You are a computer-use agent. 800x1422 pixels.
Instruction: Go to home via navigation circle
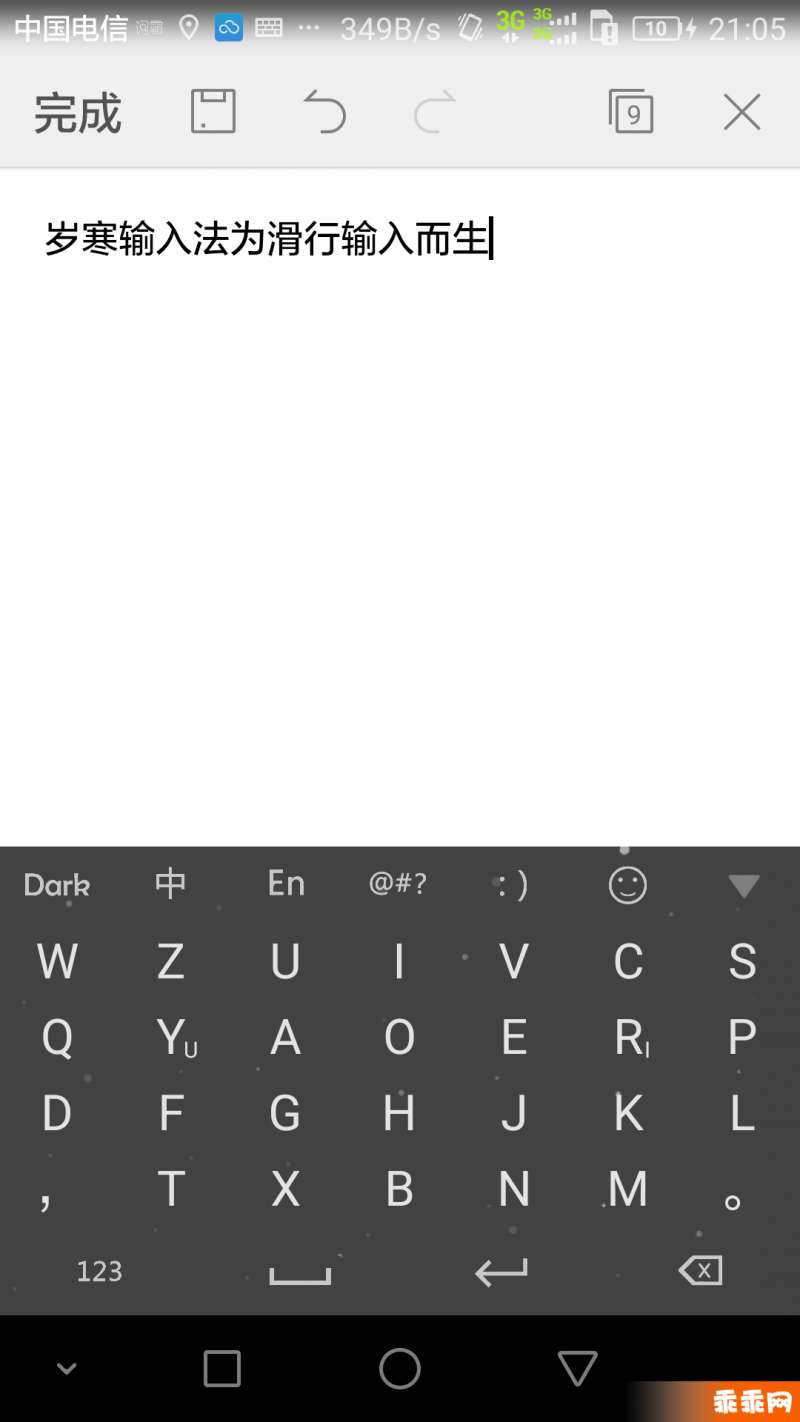coord(400,1368)
